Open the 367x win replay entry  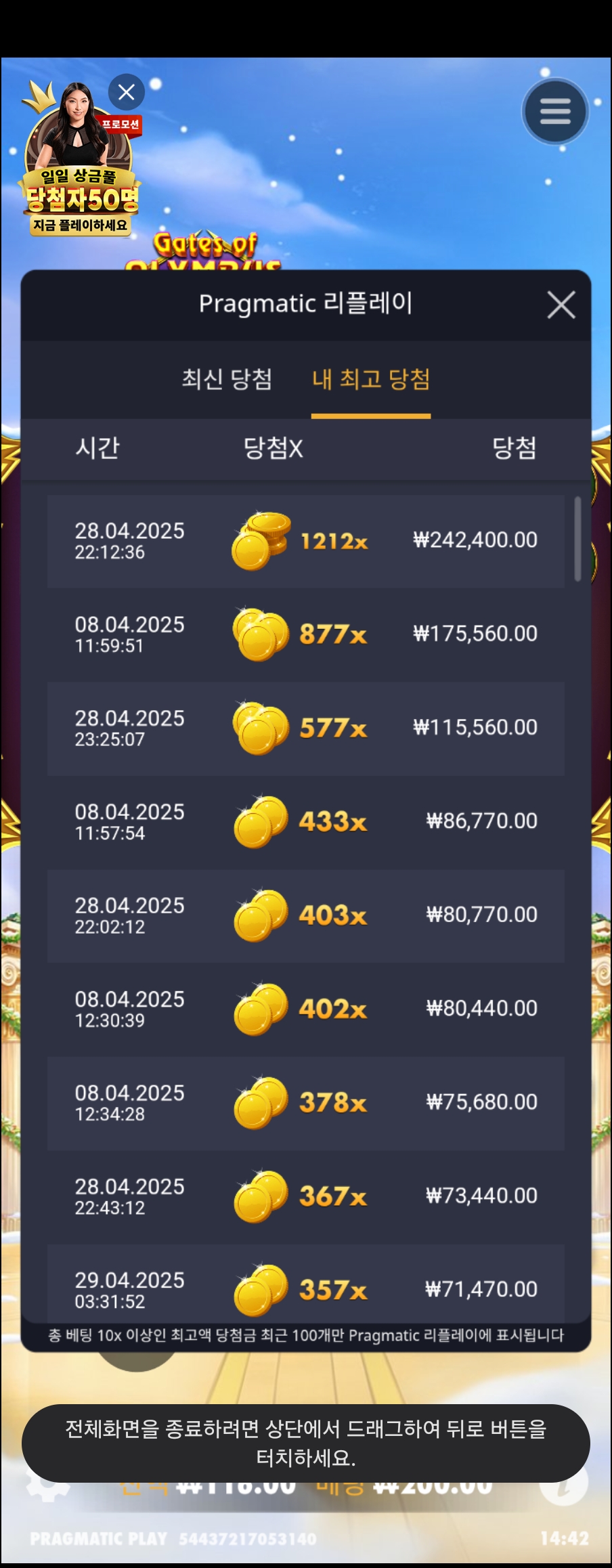point(306,1196)
